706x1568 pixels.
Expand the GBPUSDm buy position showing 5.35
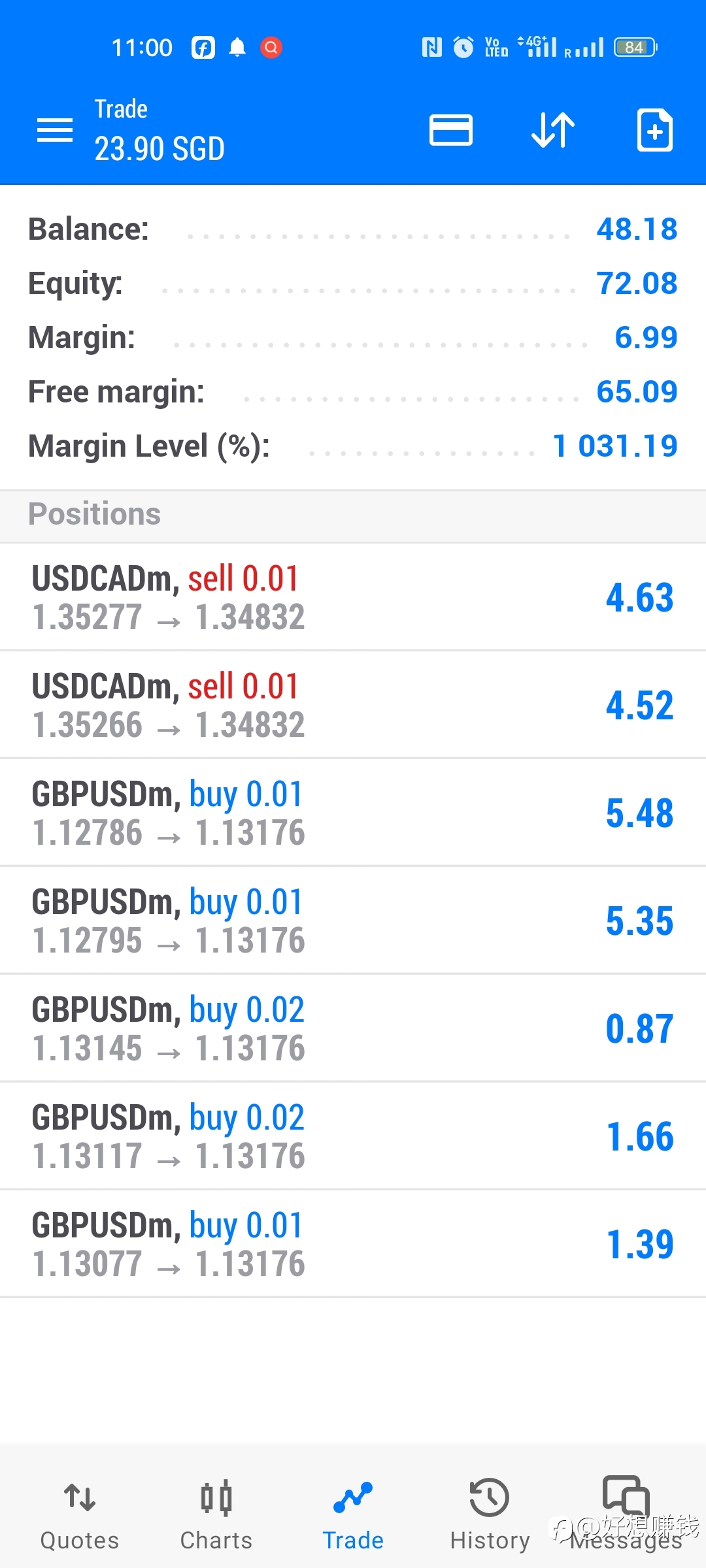(353, 921)
